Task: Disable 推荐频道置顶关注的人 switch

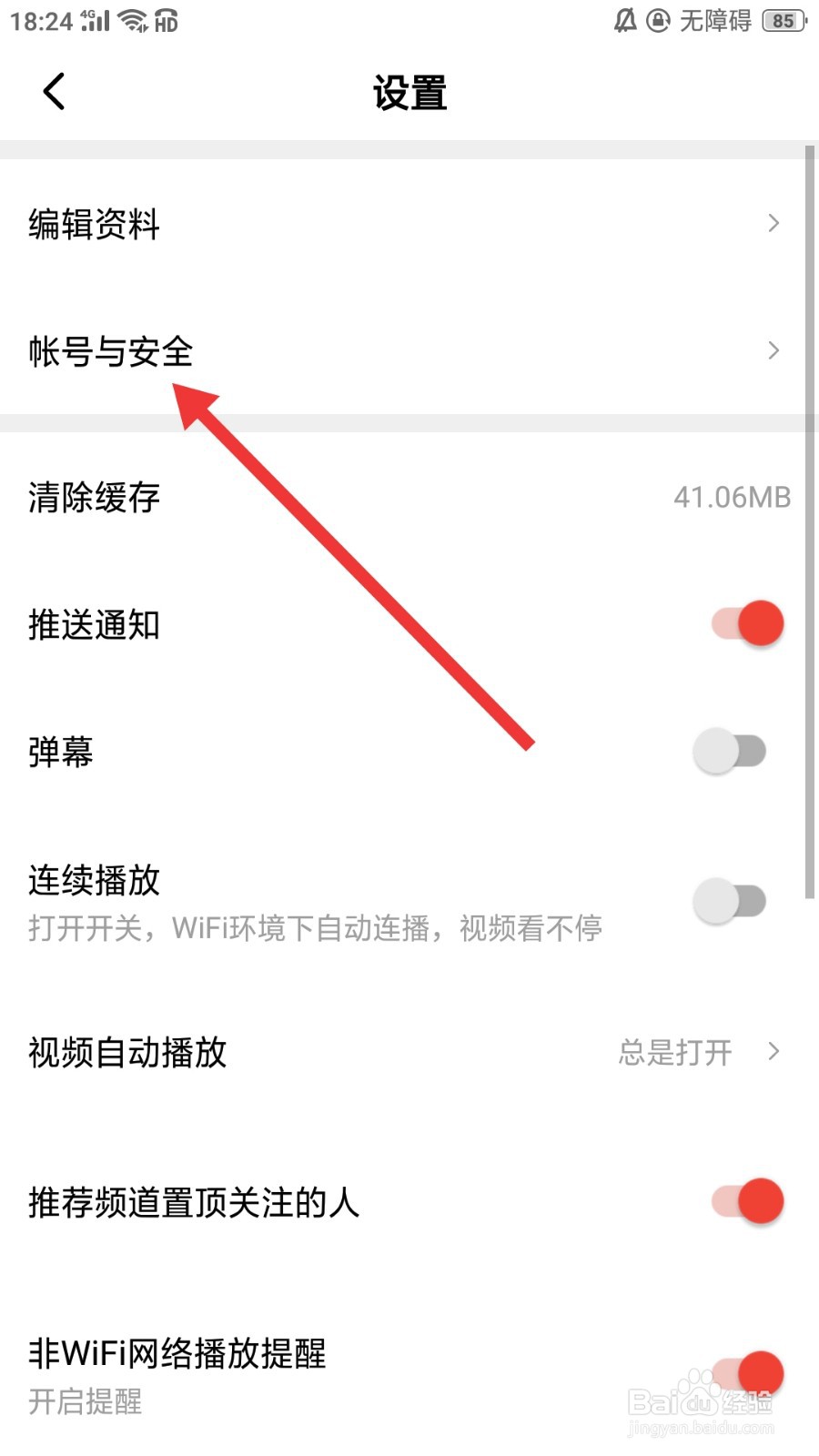Action: tap(744, 1201)
